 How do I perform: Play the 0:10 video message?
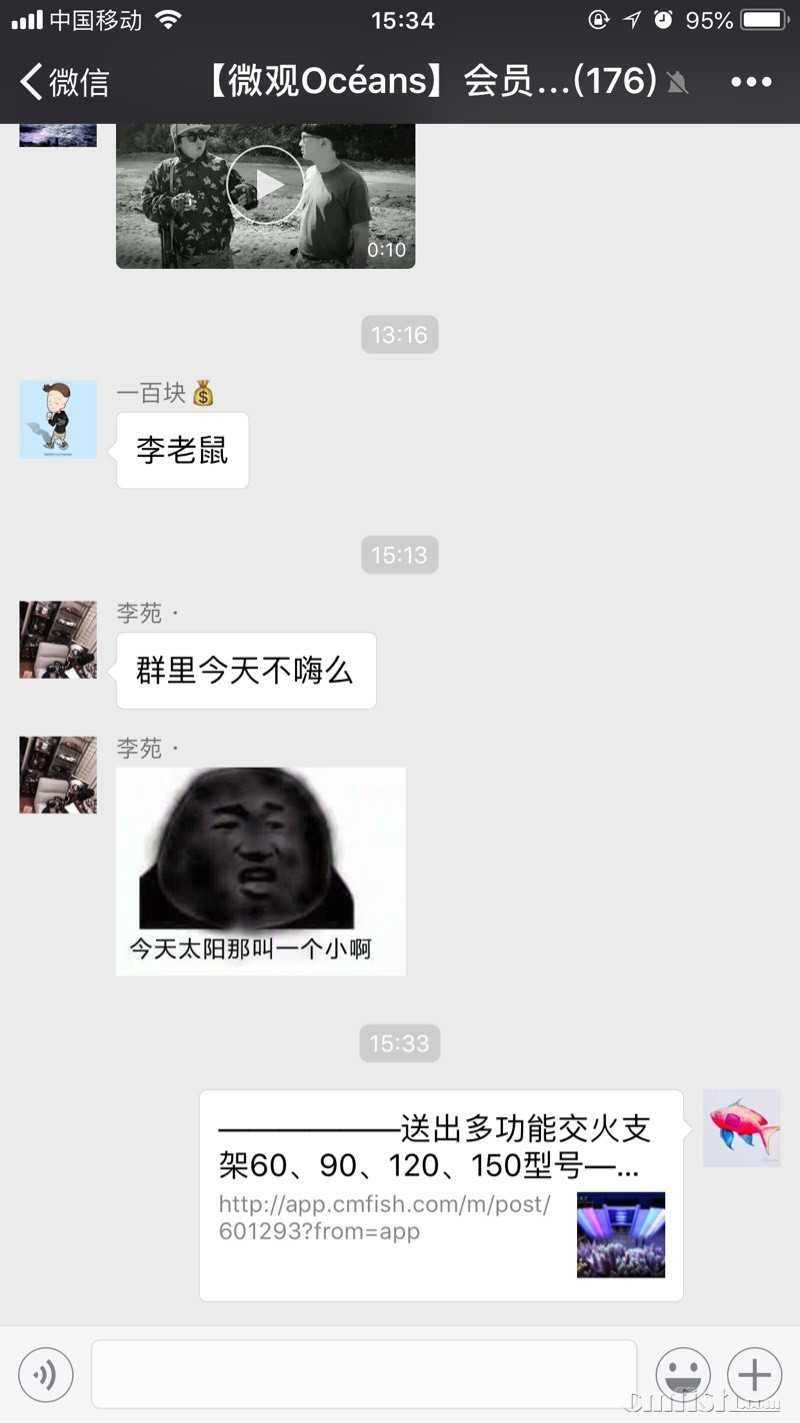point(265,183)
